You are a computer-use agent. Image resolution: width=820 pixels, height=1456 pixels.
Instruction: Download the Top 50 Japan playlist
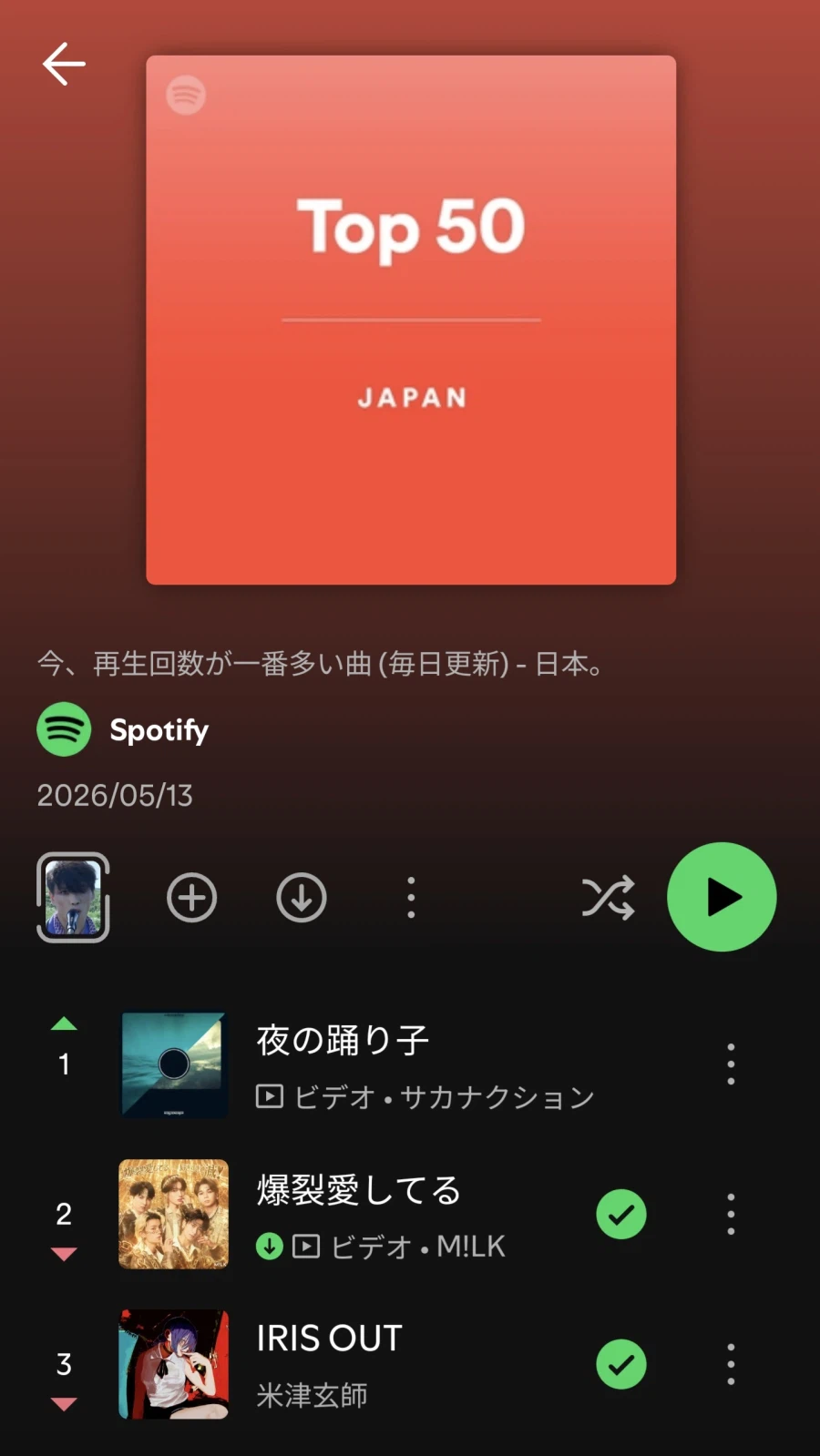[x=302, y=898]
